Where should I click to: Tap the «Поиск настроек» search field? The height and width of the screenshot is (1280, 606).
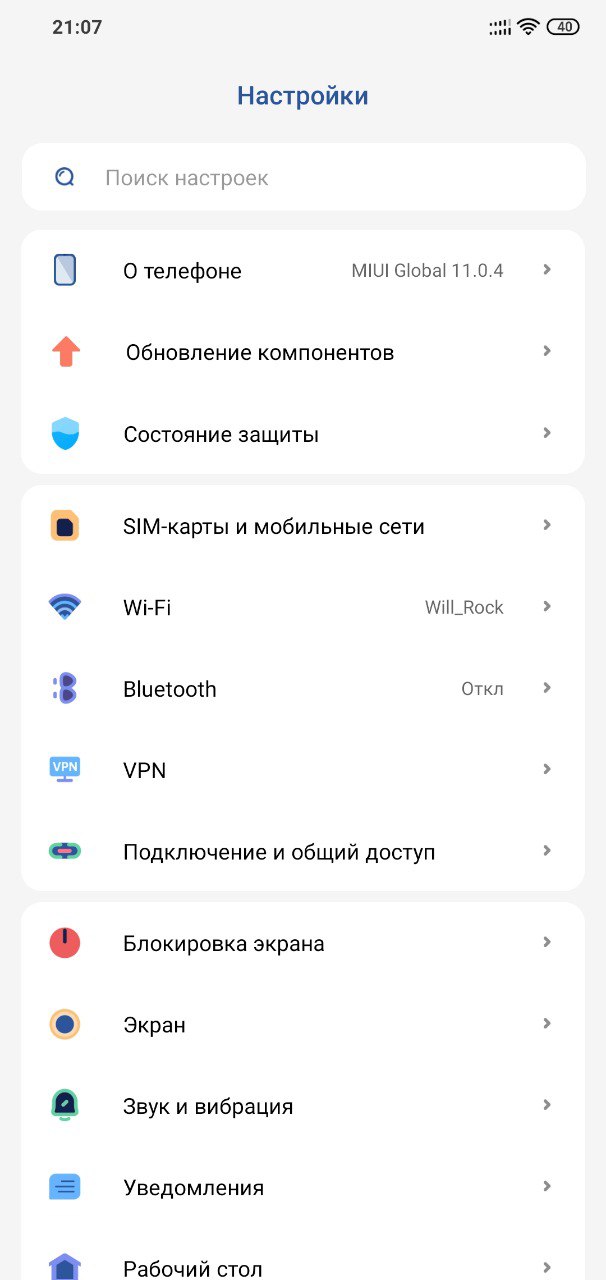coord(303,178)
